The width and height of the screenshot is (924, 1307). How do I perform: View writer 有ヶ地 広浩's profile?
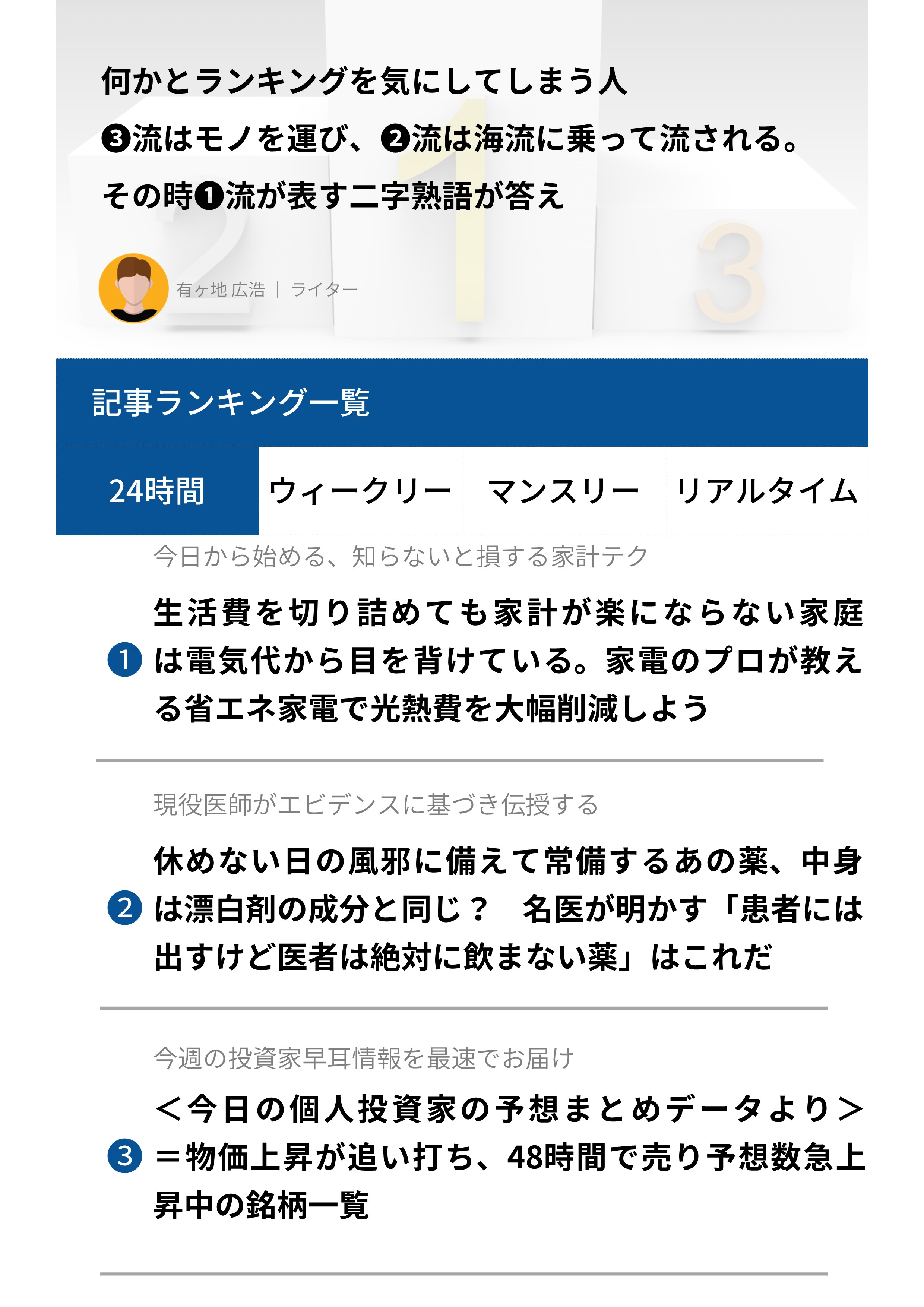pos(221,289)
